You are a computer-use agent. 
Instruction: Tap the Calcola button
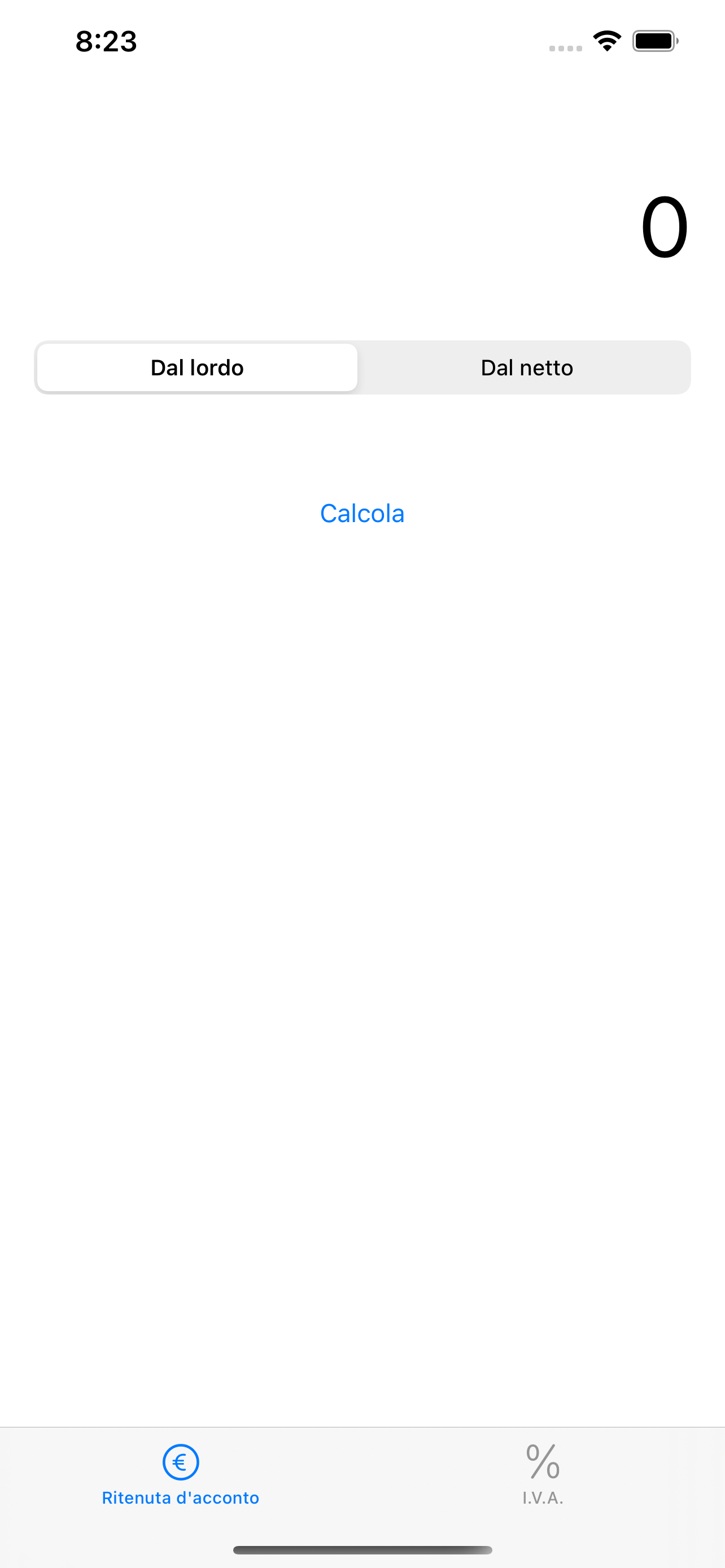click(x=362, y=513)
